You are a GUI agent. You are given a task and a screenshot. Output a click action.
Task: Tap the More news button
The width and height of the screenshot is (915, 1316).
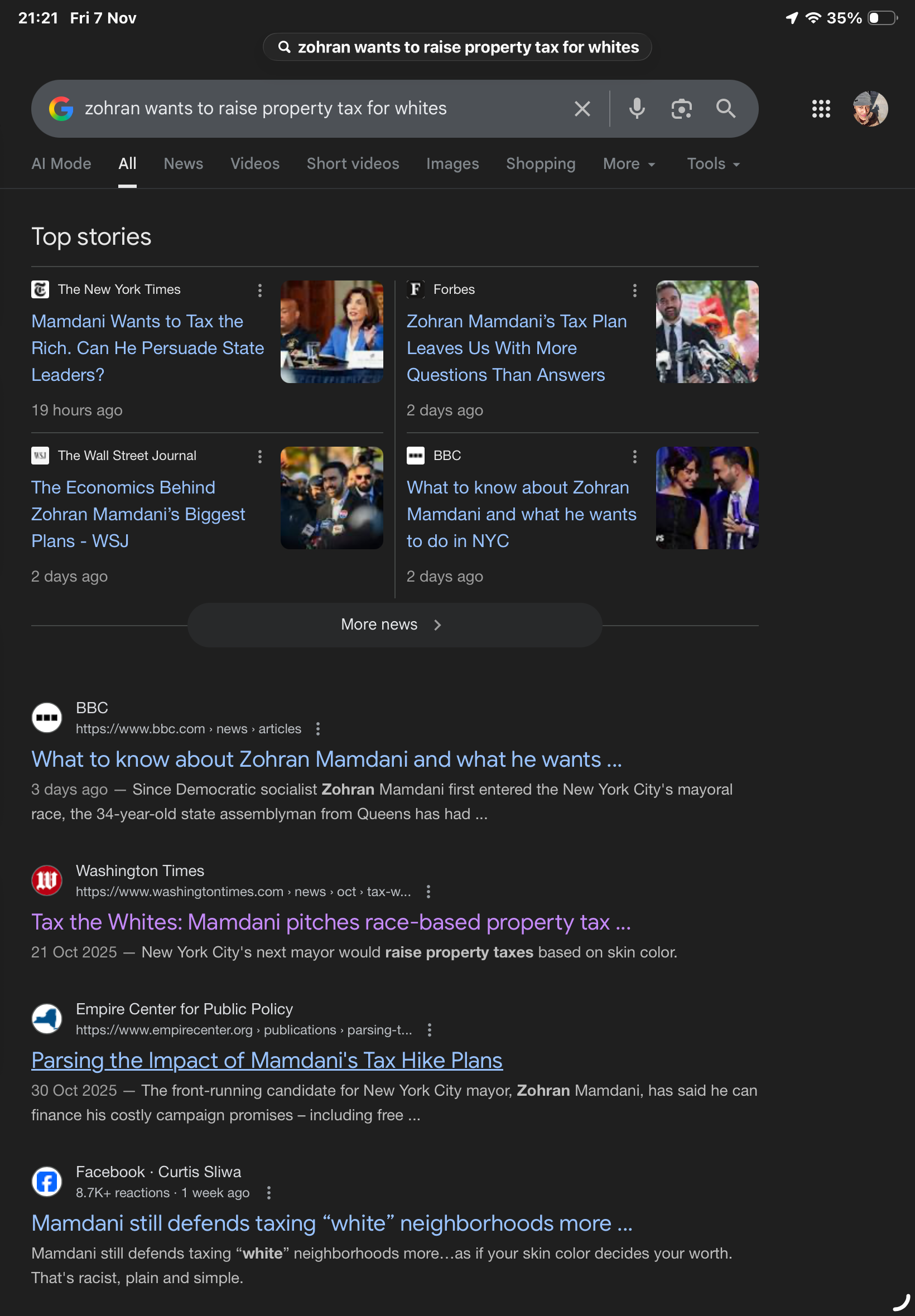point(394,625)
